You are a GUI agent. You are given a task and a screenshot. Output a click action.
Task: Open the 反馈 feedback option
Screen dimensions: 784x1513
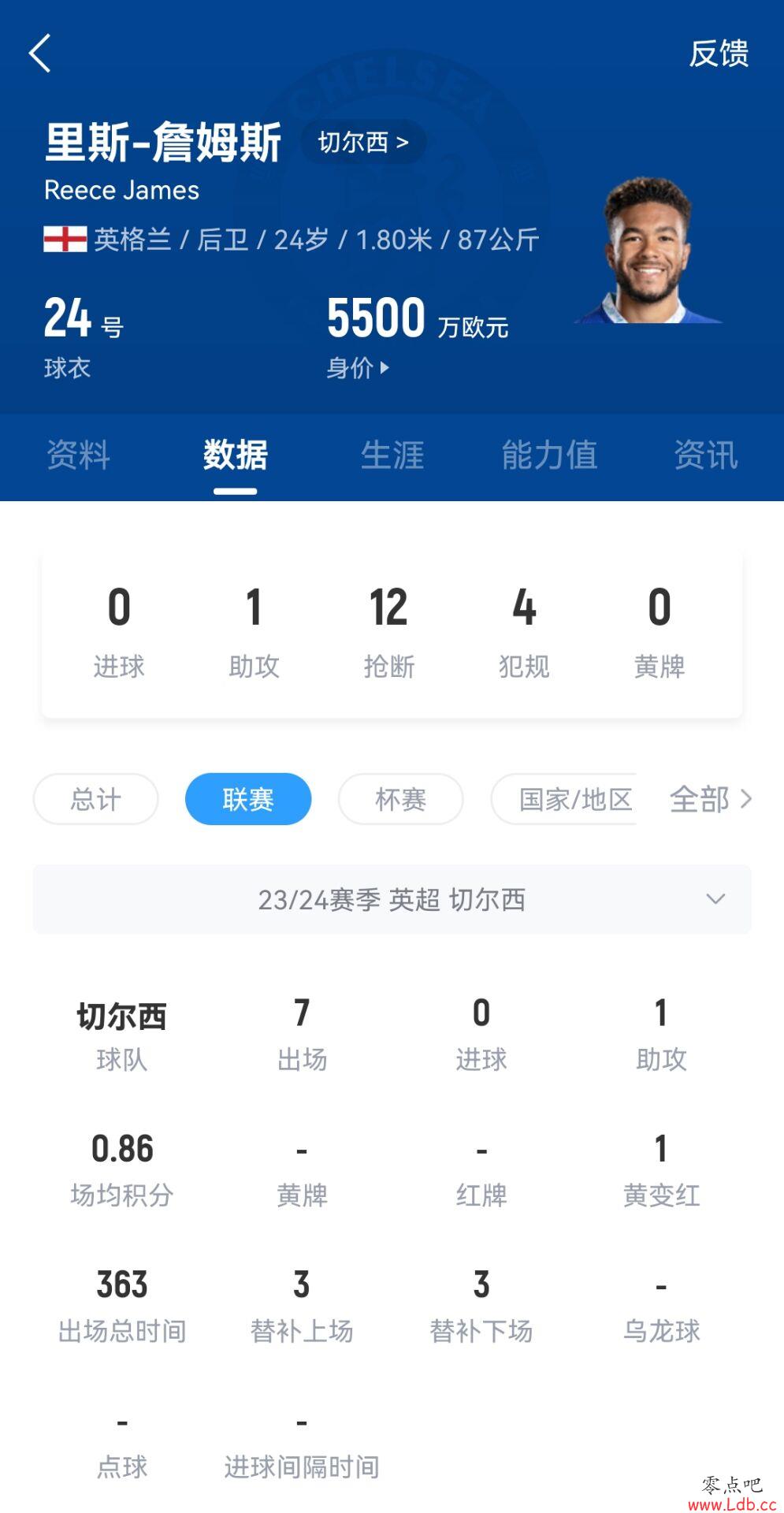(x=718, y=54)
